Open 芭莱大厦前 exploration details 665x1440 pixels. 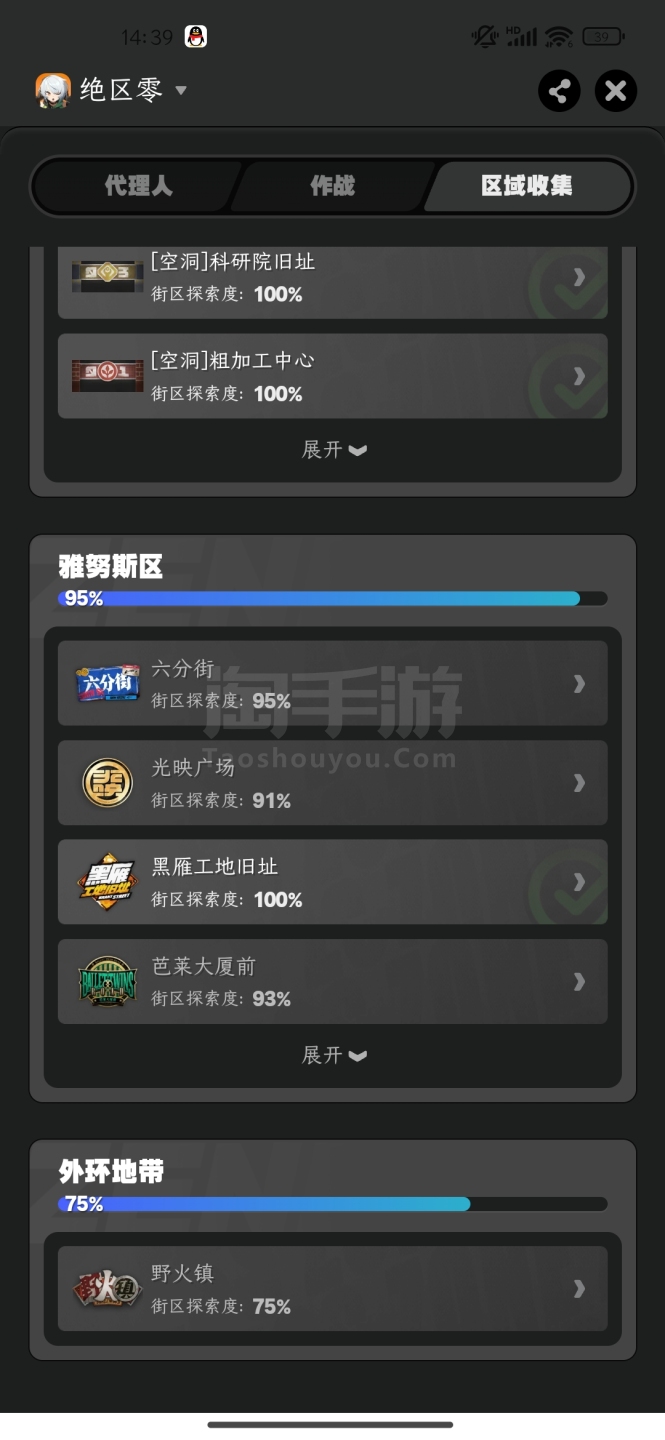click(332, 981)
